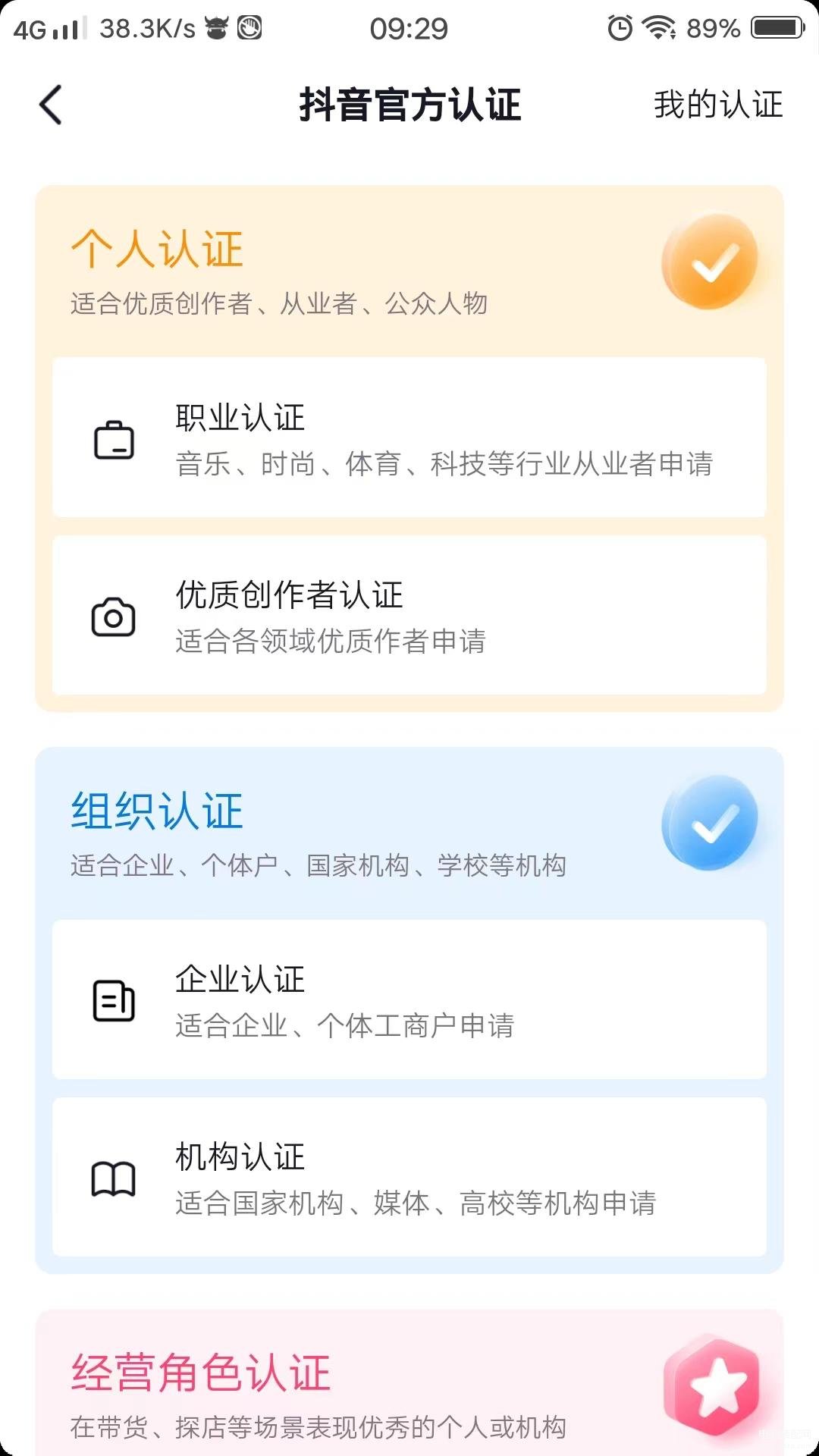
Task: Select 优质创作者认证
Action: tap(409, 615)
